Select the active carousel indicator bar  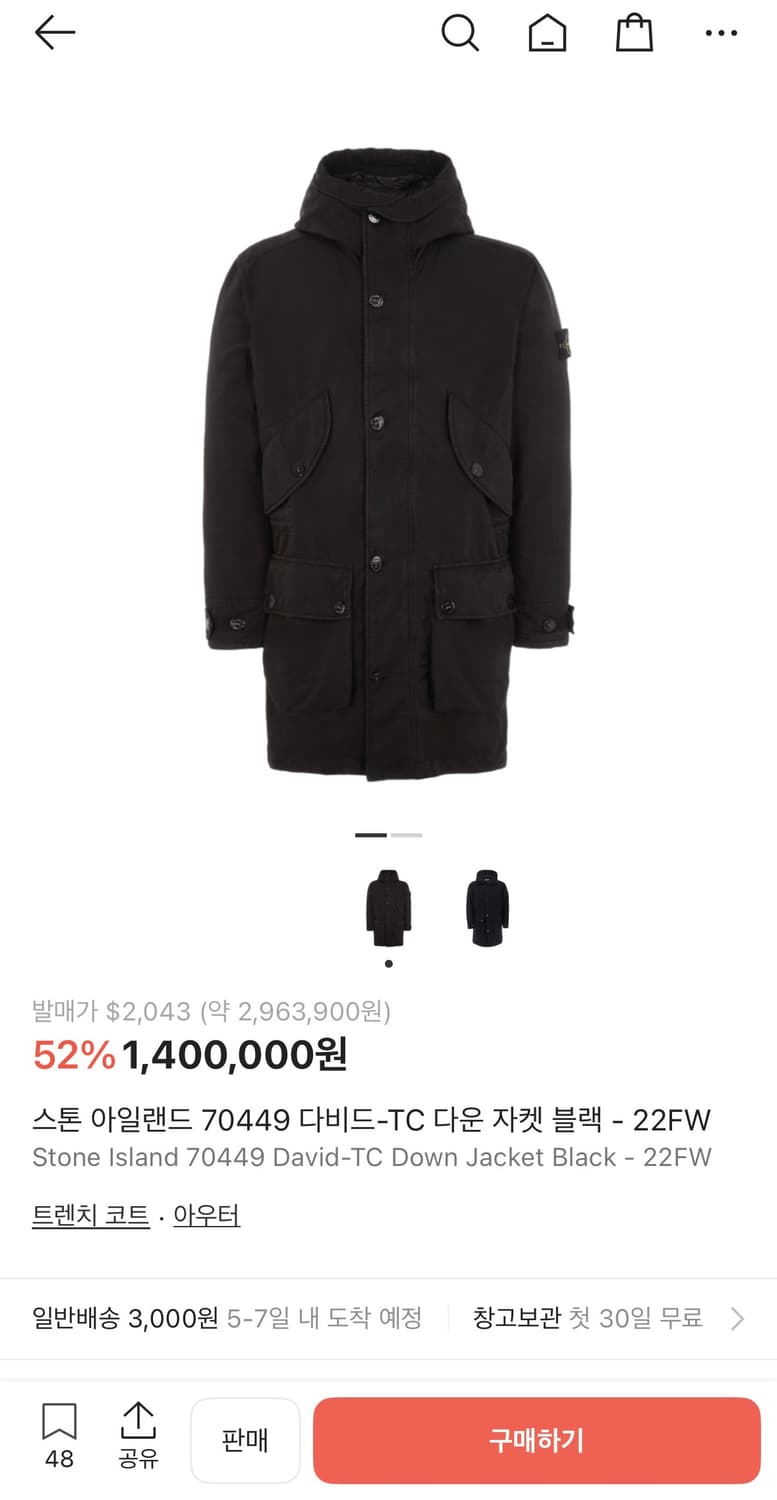click(372, 835)
